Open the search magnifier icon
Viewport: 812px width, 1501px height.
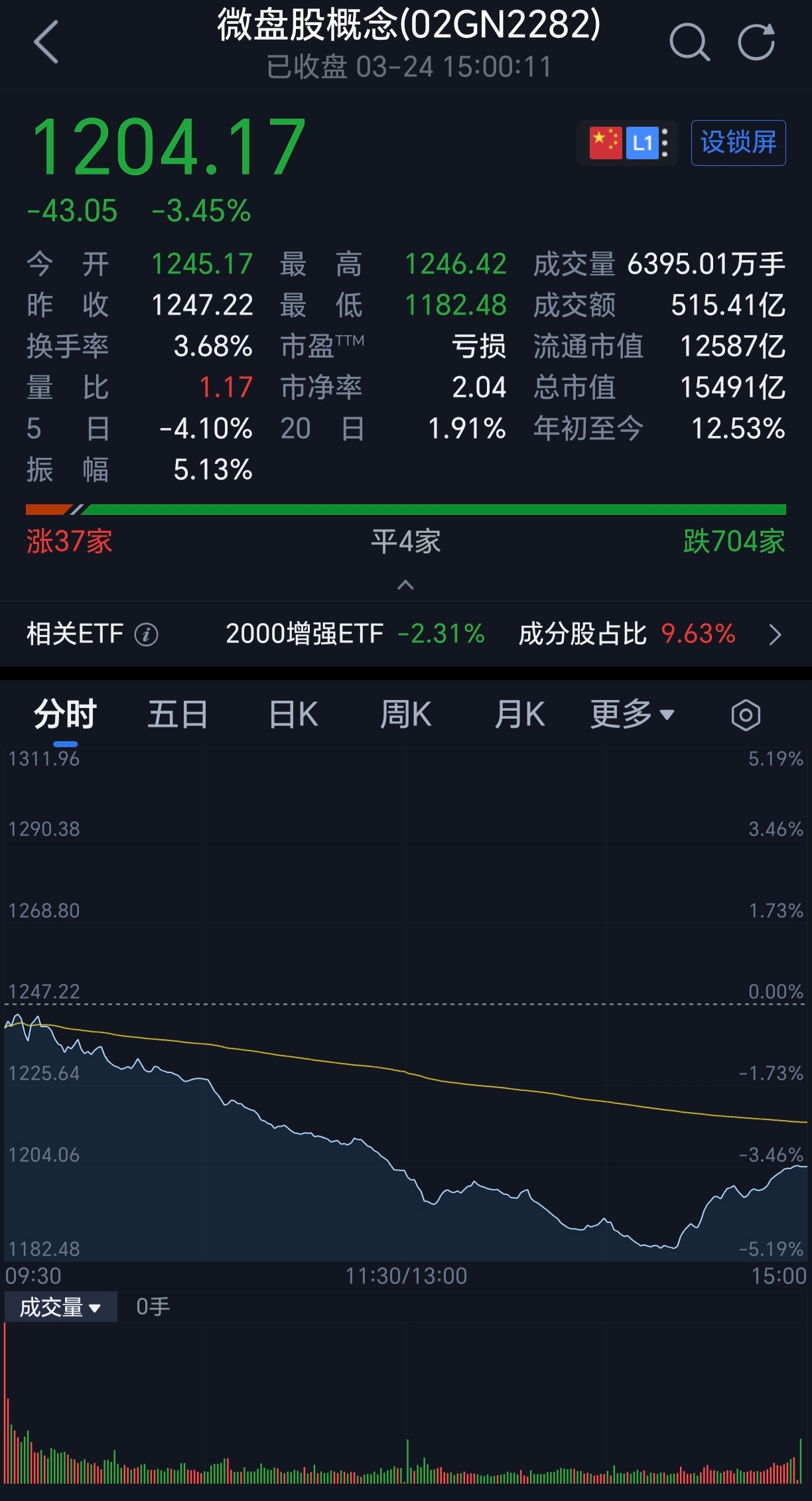tap(689, 42)
